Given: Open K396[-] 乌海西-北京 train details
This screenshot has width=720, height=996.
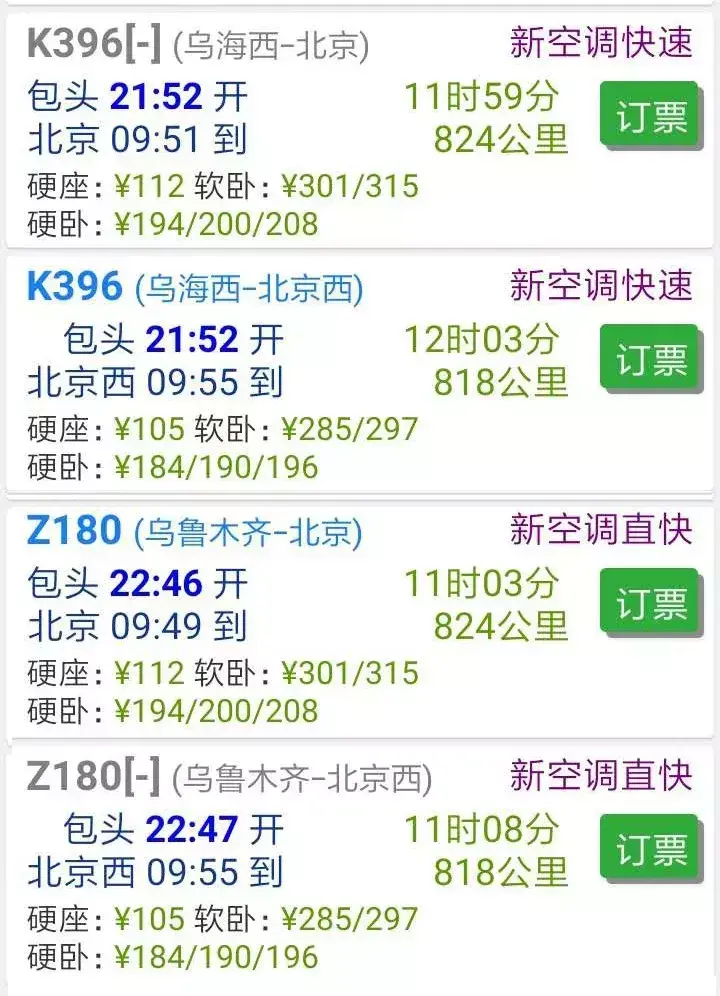Looking at the screenshot, I should (94, 43).
